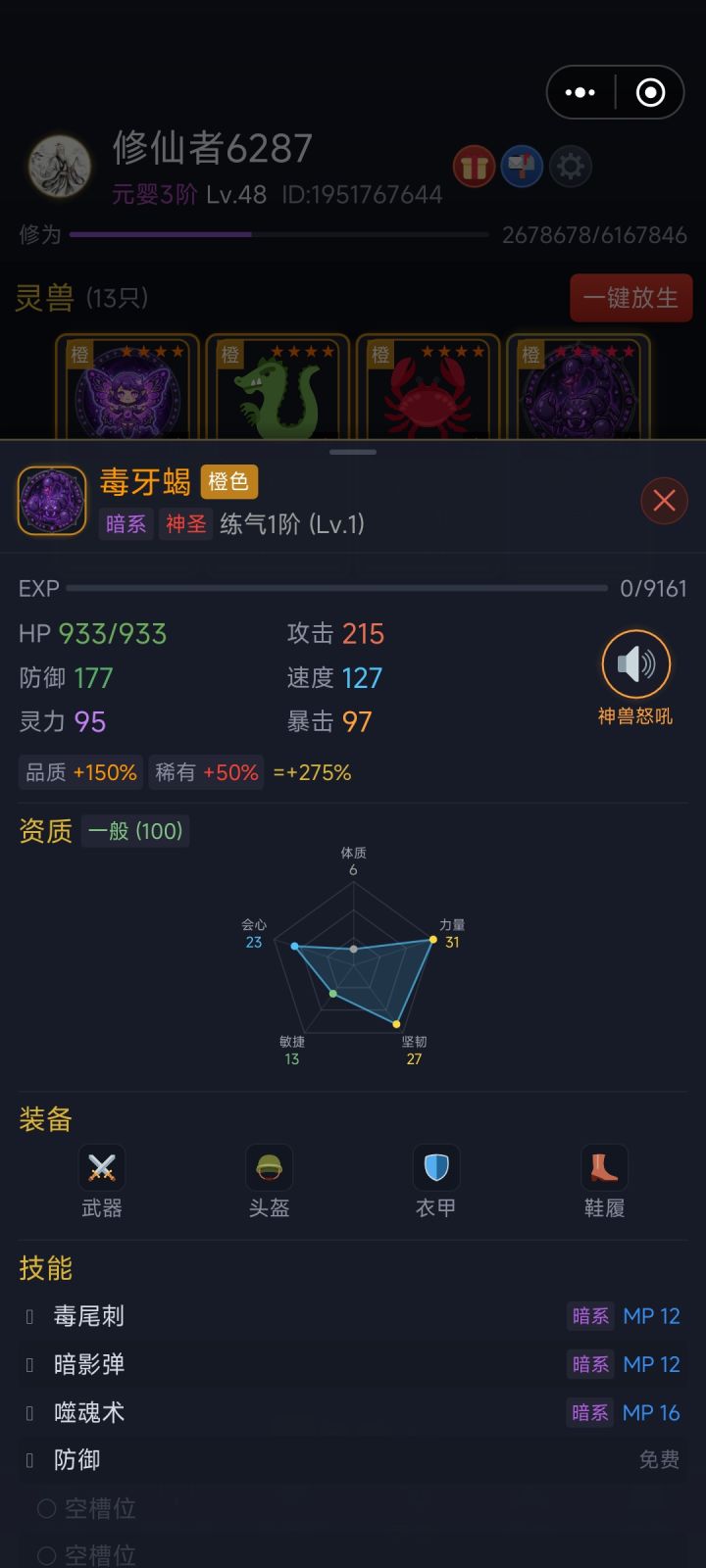This screenshot has width=706, height=1568.
Task: Open the blue mailbox icon
Action: (522, 167)
